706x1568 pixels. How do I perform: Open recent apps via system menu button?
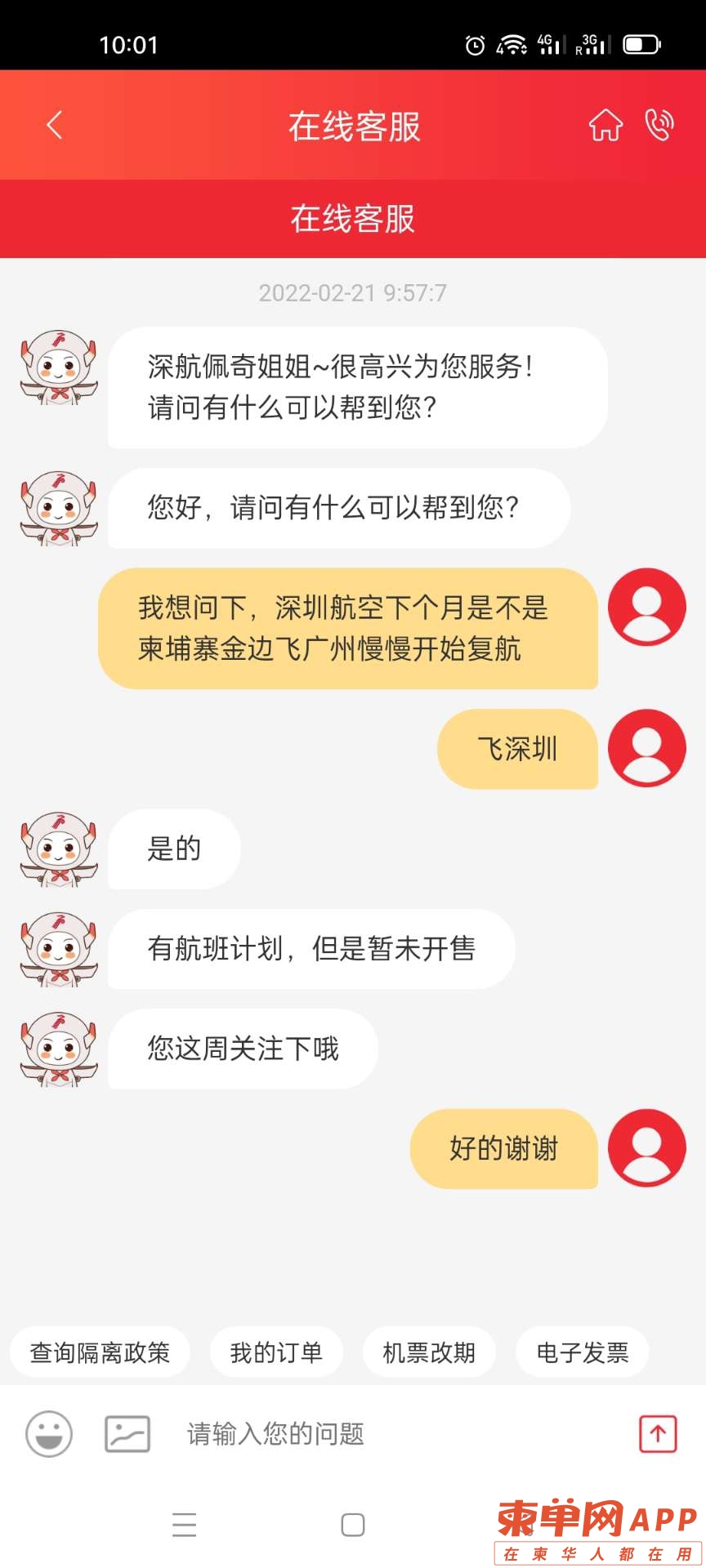coord(185,1525)
